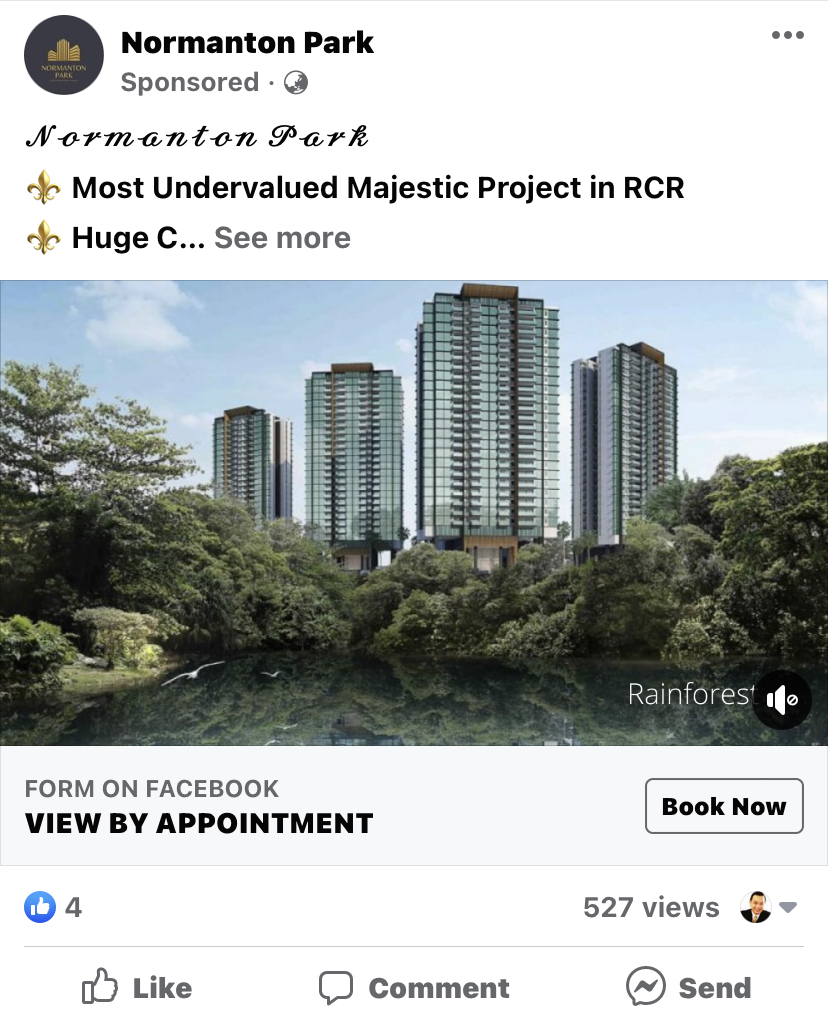
Task: Like the Normanton Park post
Action: [136, 988]
